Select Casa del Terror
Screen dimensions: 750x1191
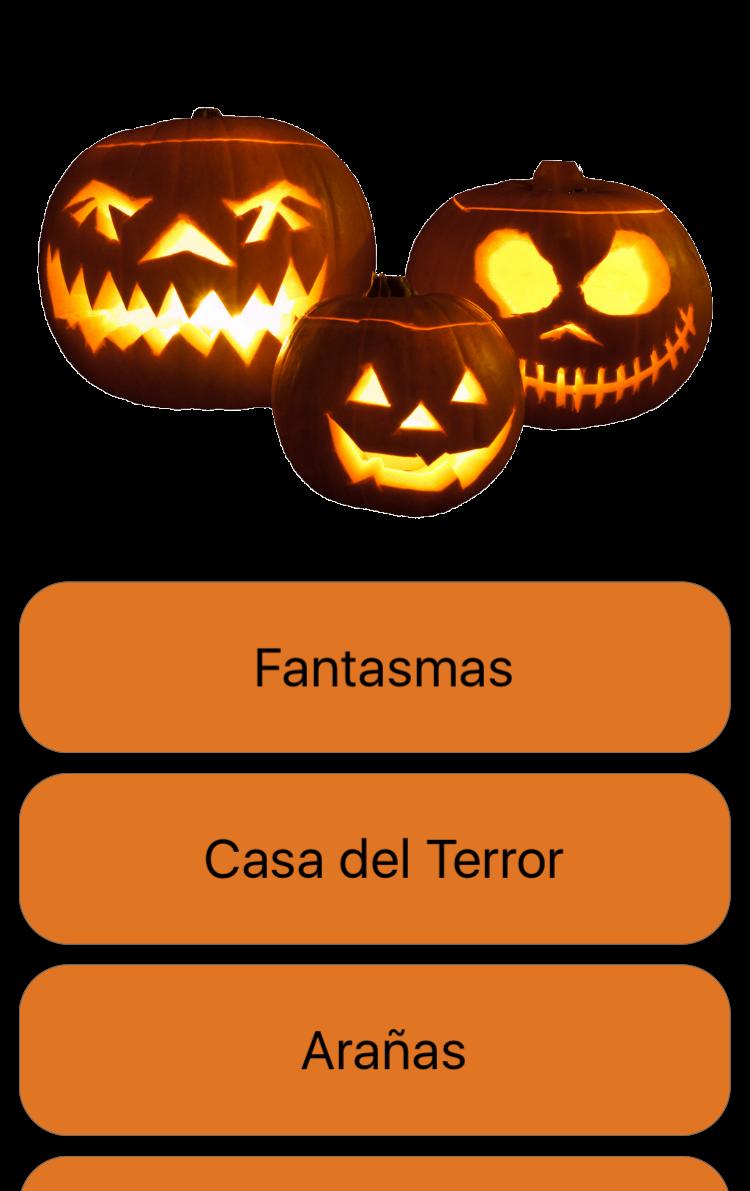pos(375,858)
